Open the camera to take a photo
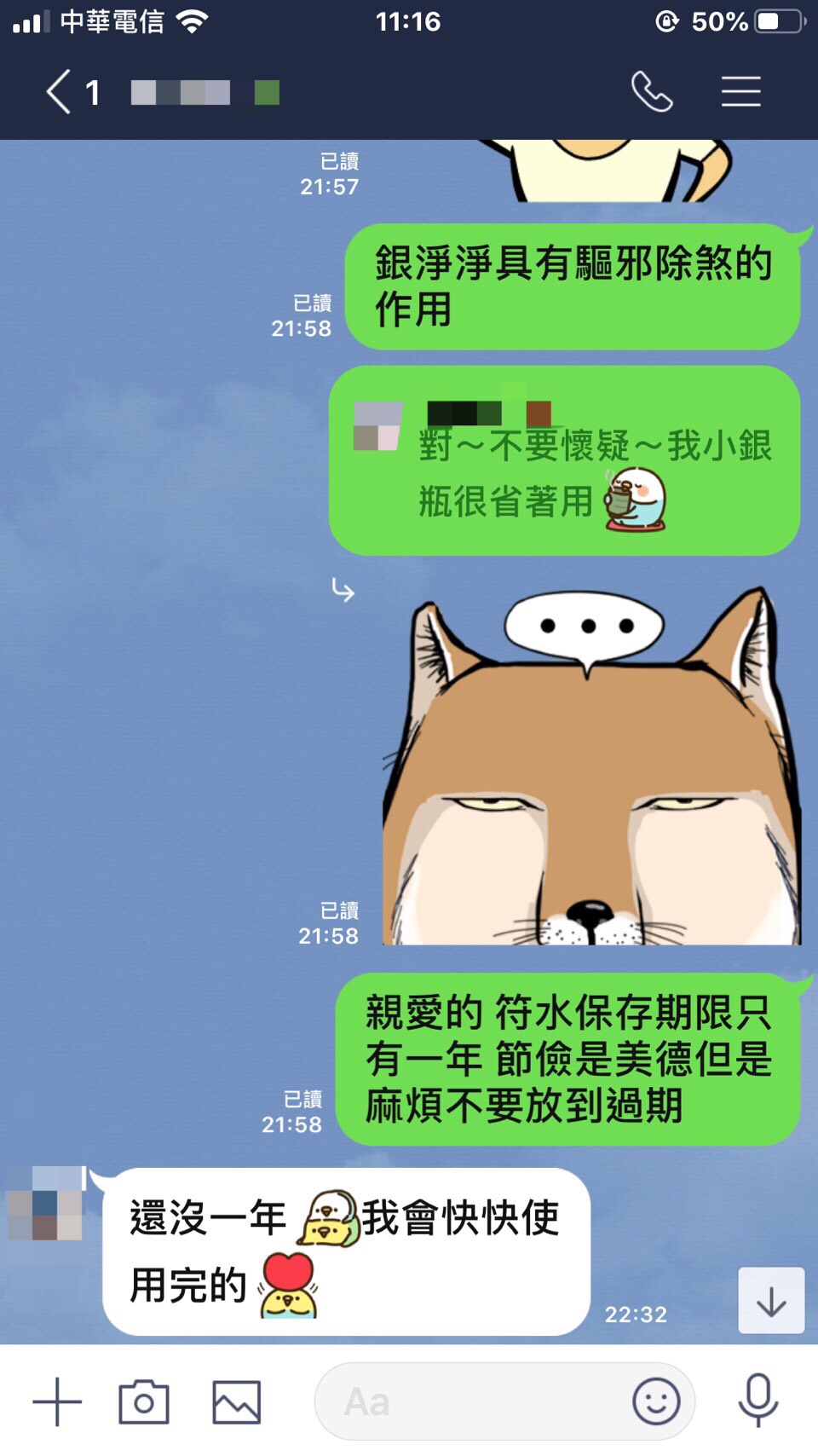 pyautogui.click(x=143, y=1401)
